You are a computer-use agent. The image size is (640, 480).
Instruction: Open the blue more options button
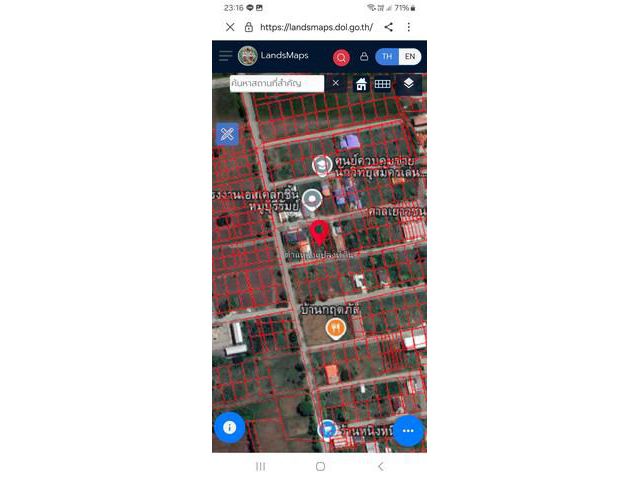(408, 431)
